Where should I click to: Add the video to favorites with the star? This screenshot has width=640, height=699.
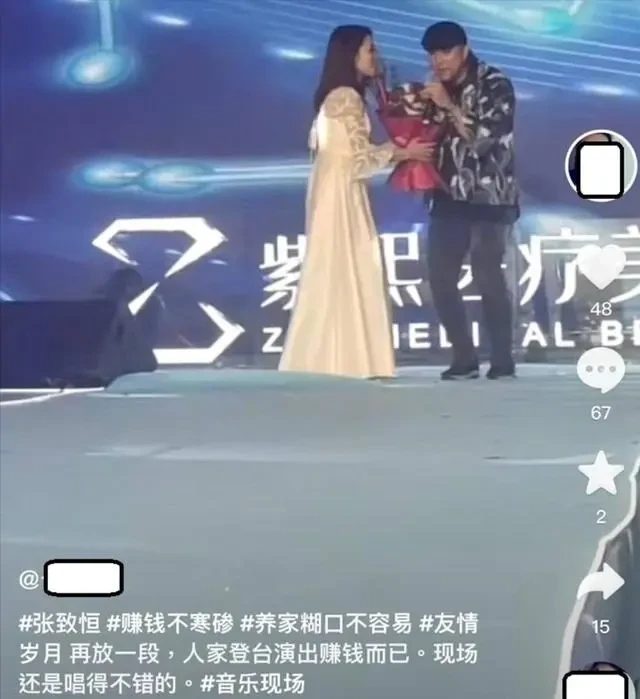pos(601,474)
